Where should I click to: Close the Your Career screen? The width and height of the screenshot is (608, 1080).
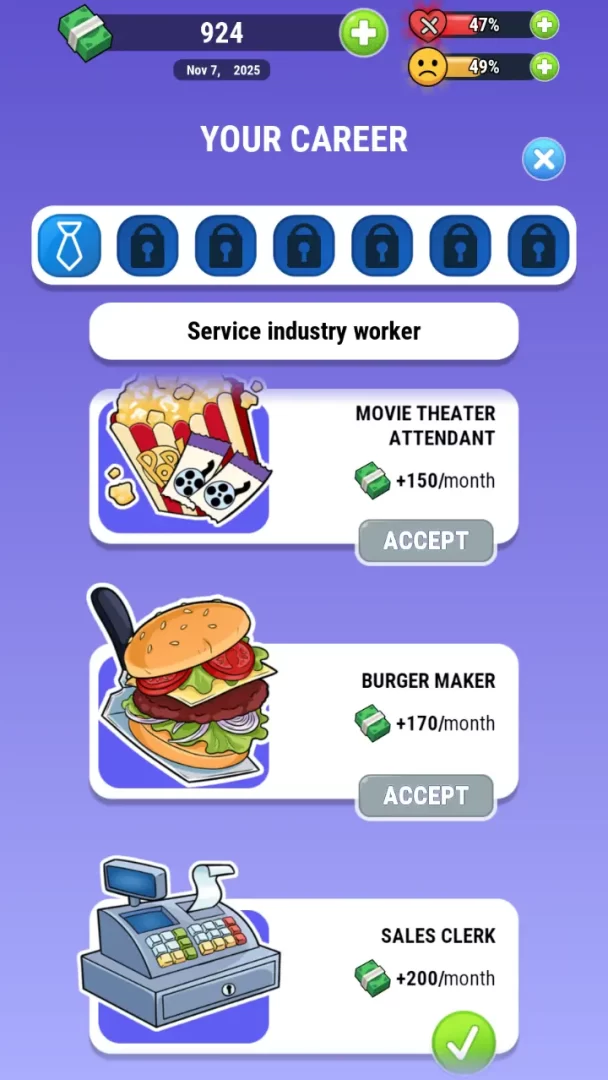544,159
